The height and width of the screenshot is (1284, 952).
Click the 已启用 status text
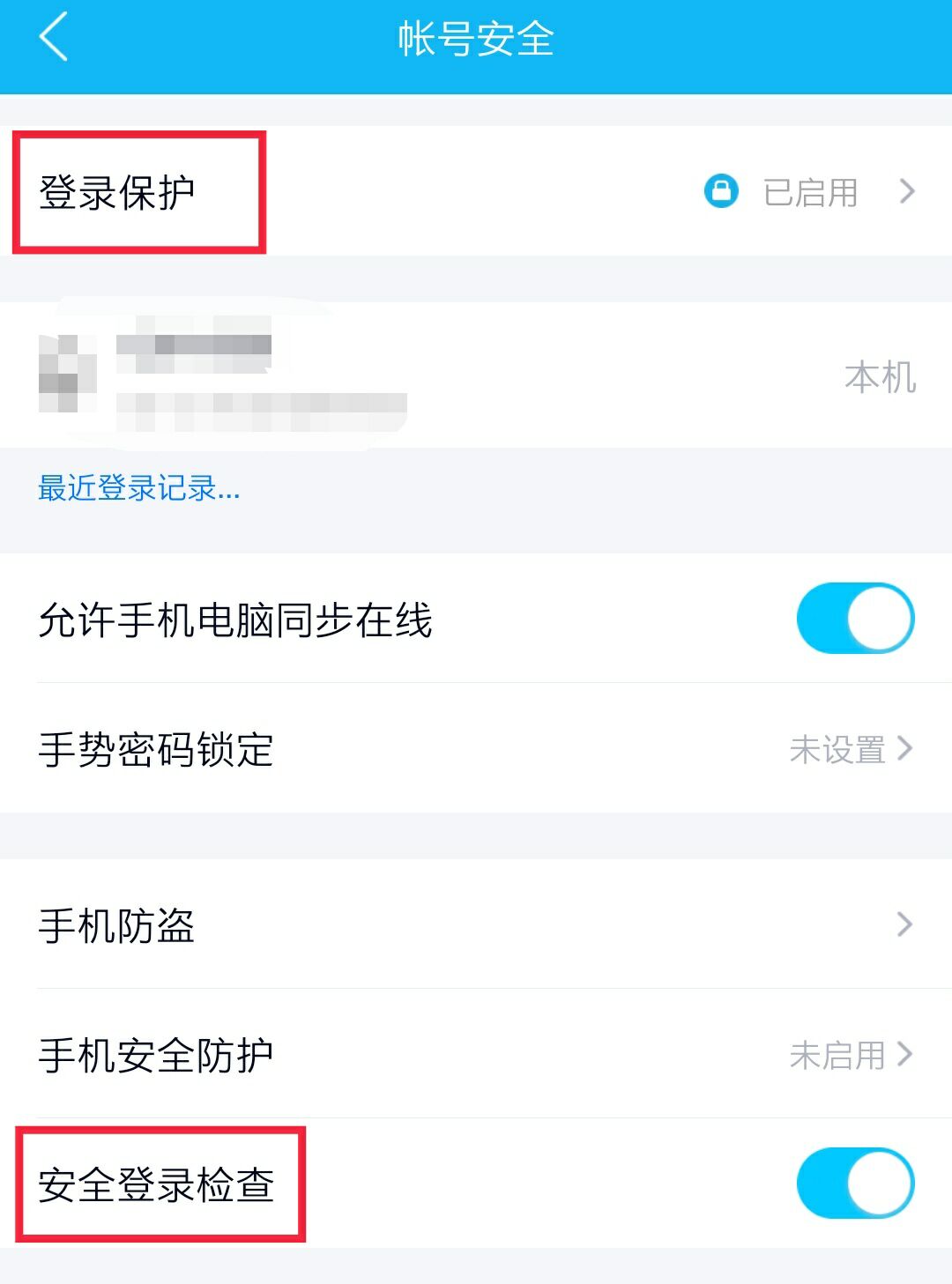[x=808, y=190]
